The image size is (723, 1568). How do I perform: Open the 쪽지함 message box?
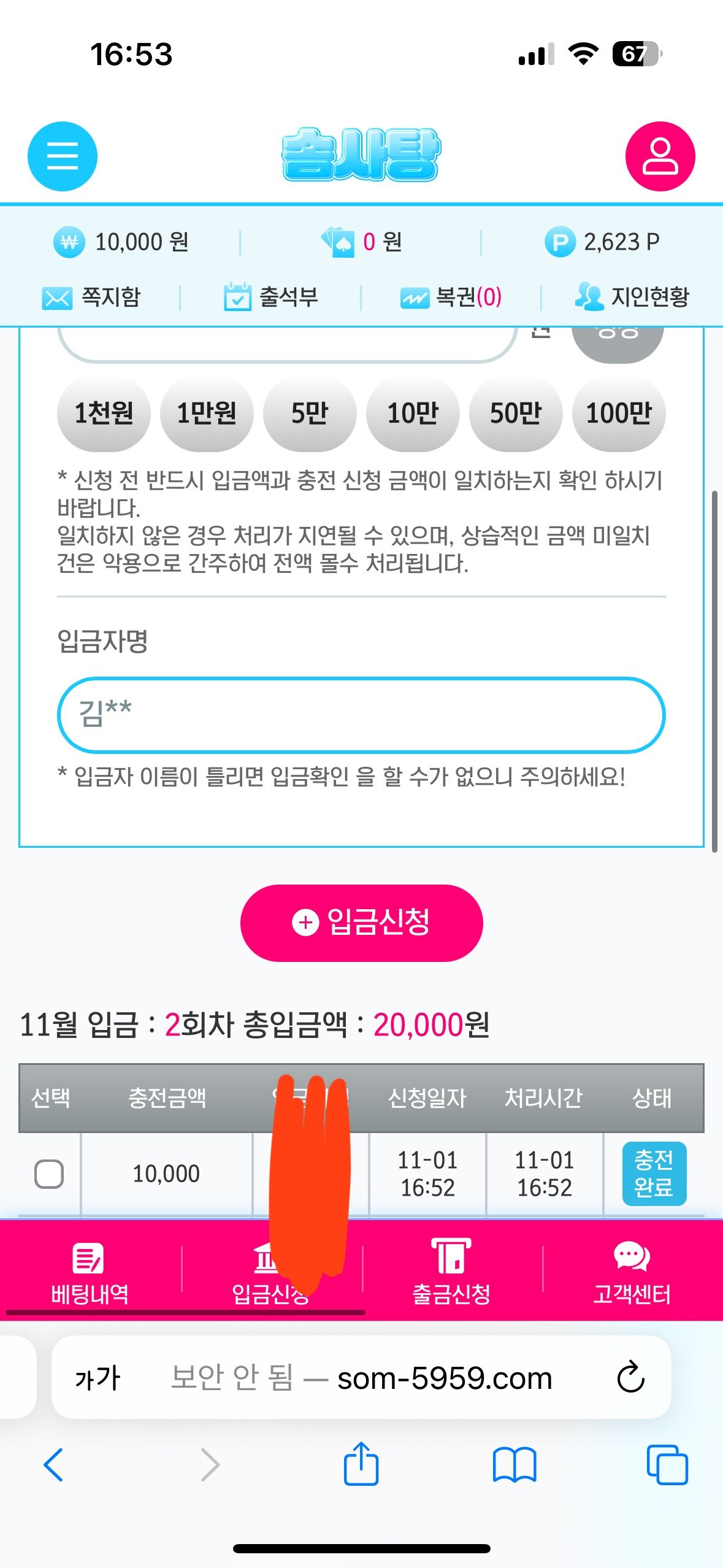pos(92,298)
